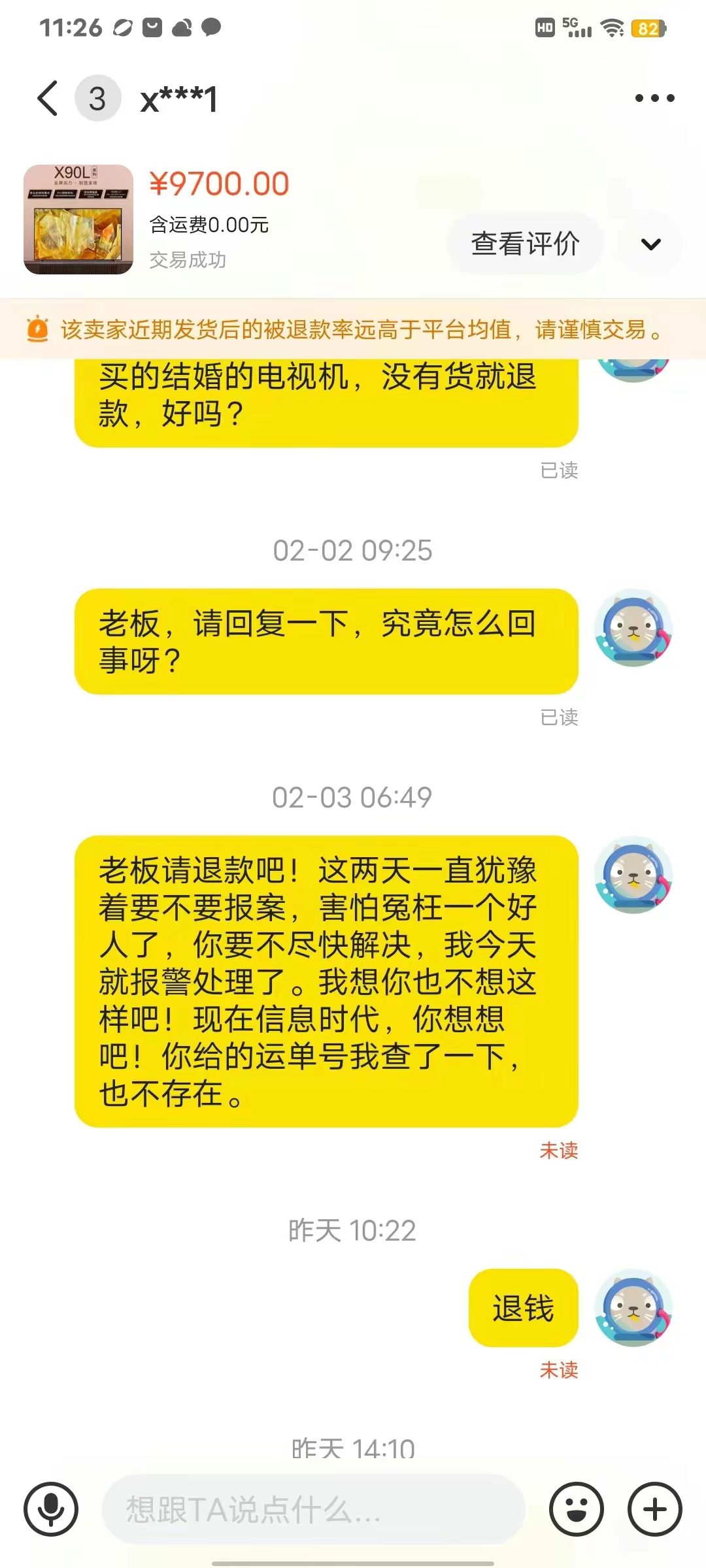Tap the 查看评价 button

pos(525,244)
